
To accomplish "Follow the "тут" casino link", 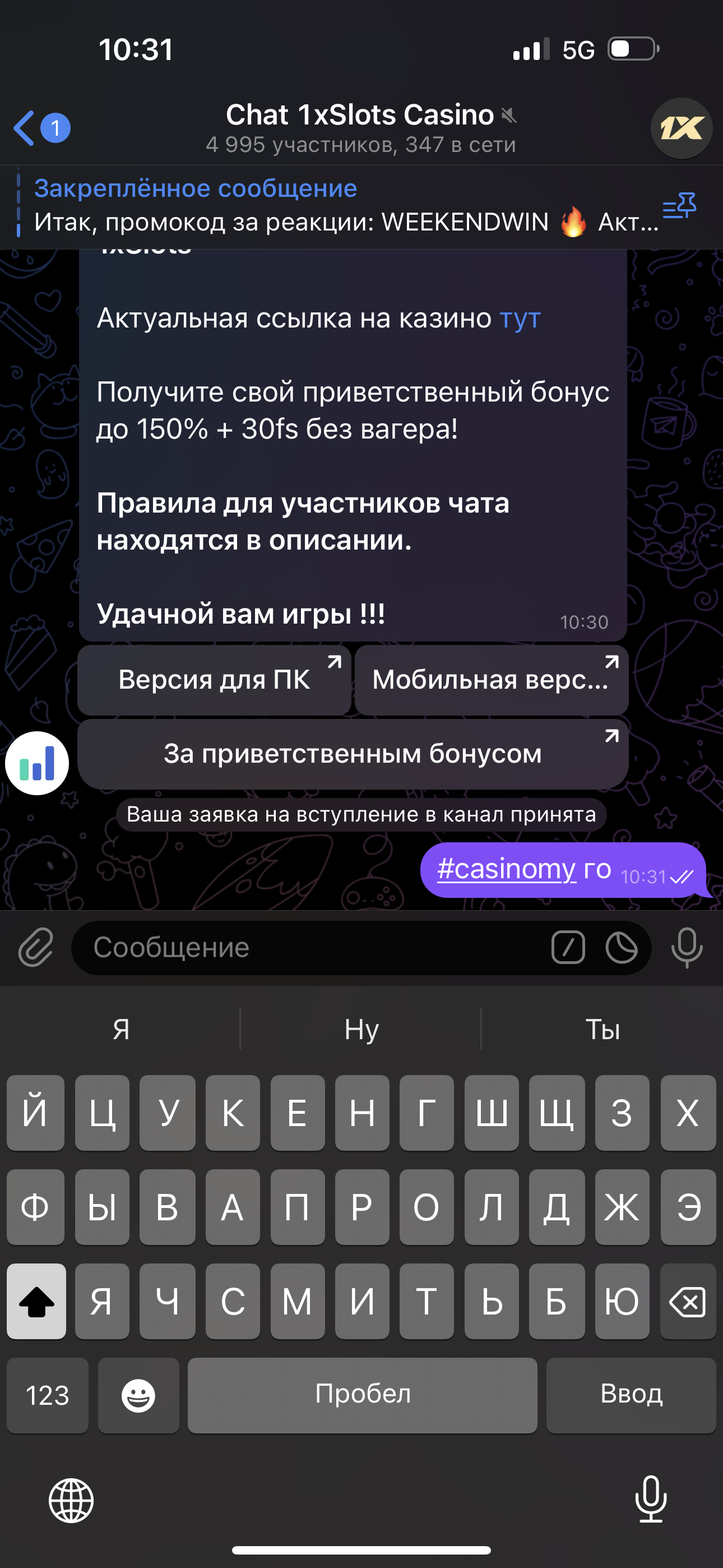I will pyautogui.click(x=520, y=319).
